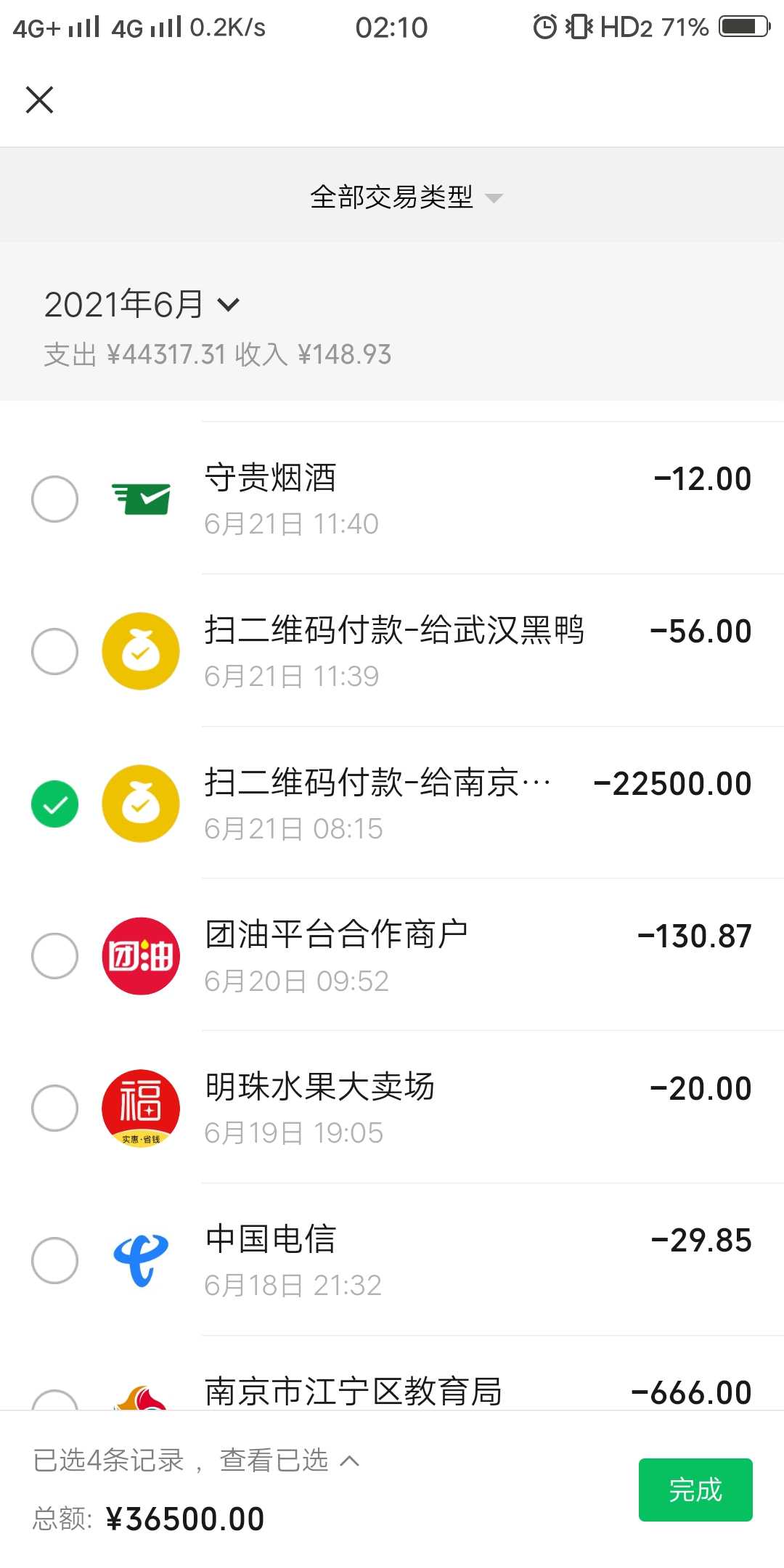Check the 扫二维码付款-给武汉黑鸭 record
The image size is (784, 1568).
(x=55, y=652)
